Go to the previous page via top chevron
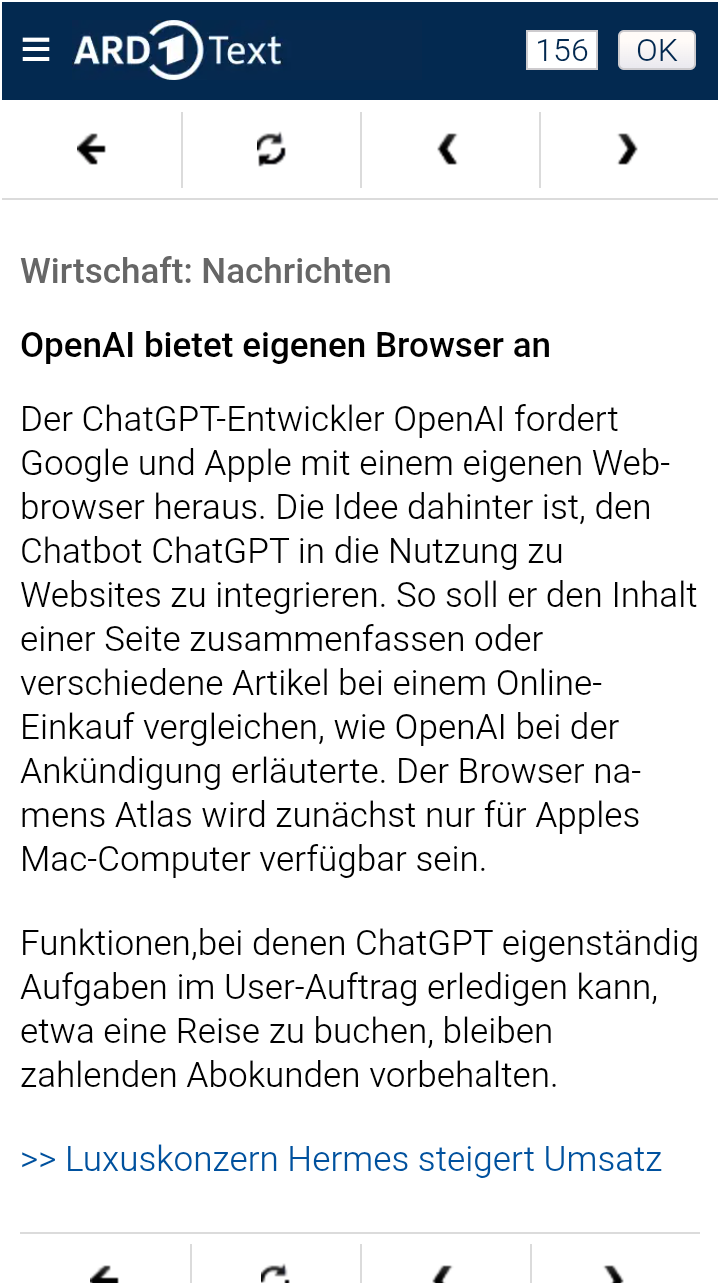Image resolution: width=720 pixels, height=1283 pixels. (448, 150)
